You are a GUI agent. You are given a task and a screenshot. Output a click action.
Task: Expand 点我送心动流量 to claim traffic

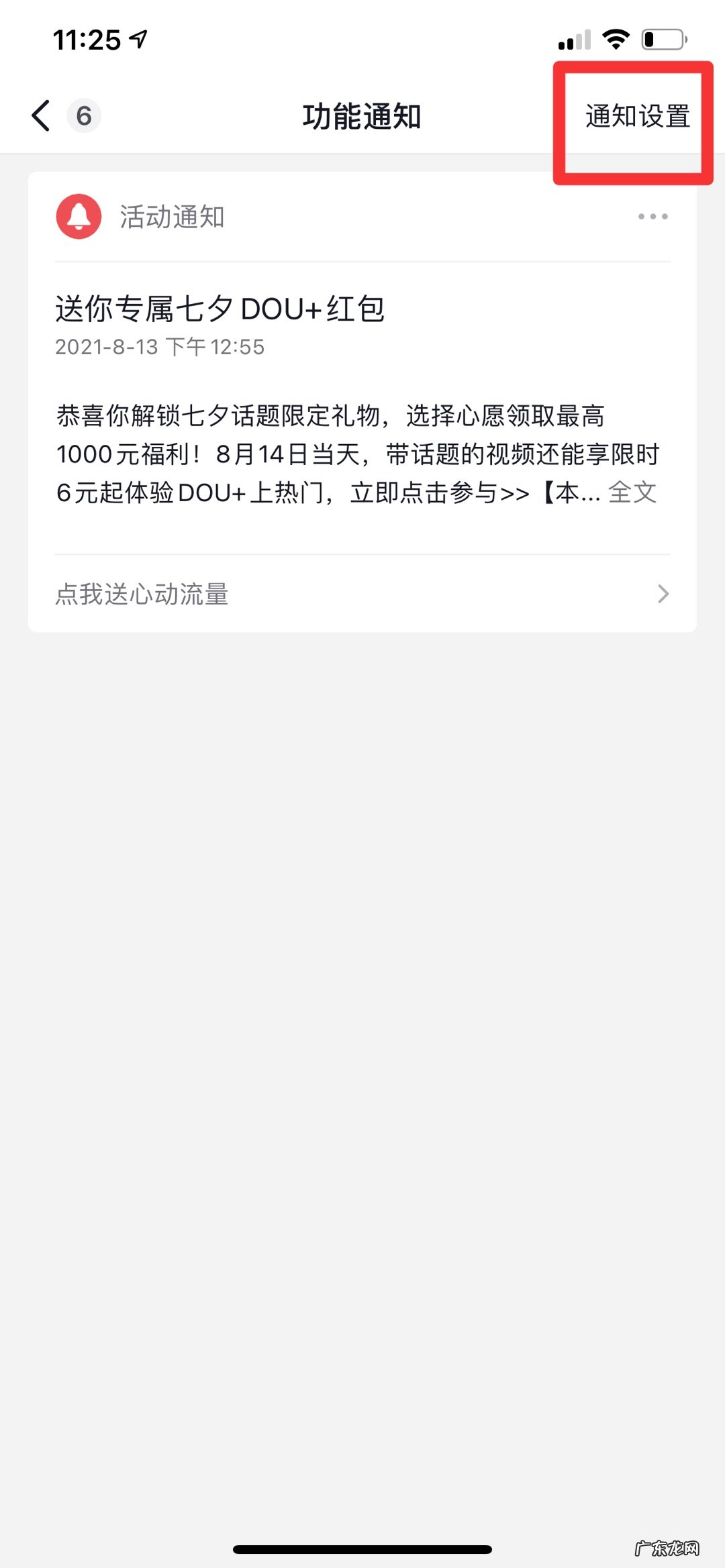[x=142, y=593]
